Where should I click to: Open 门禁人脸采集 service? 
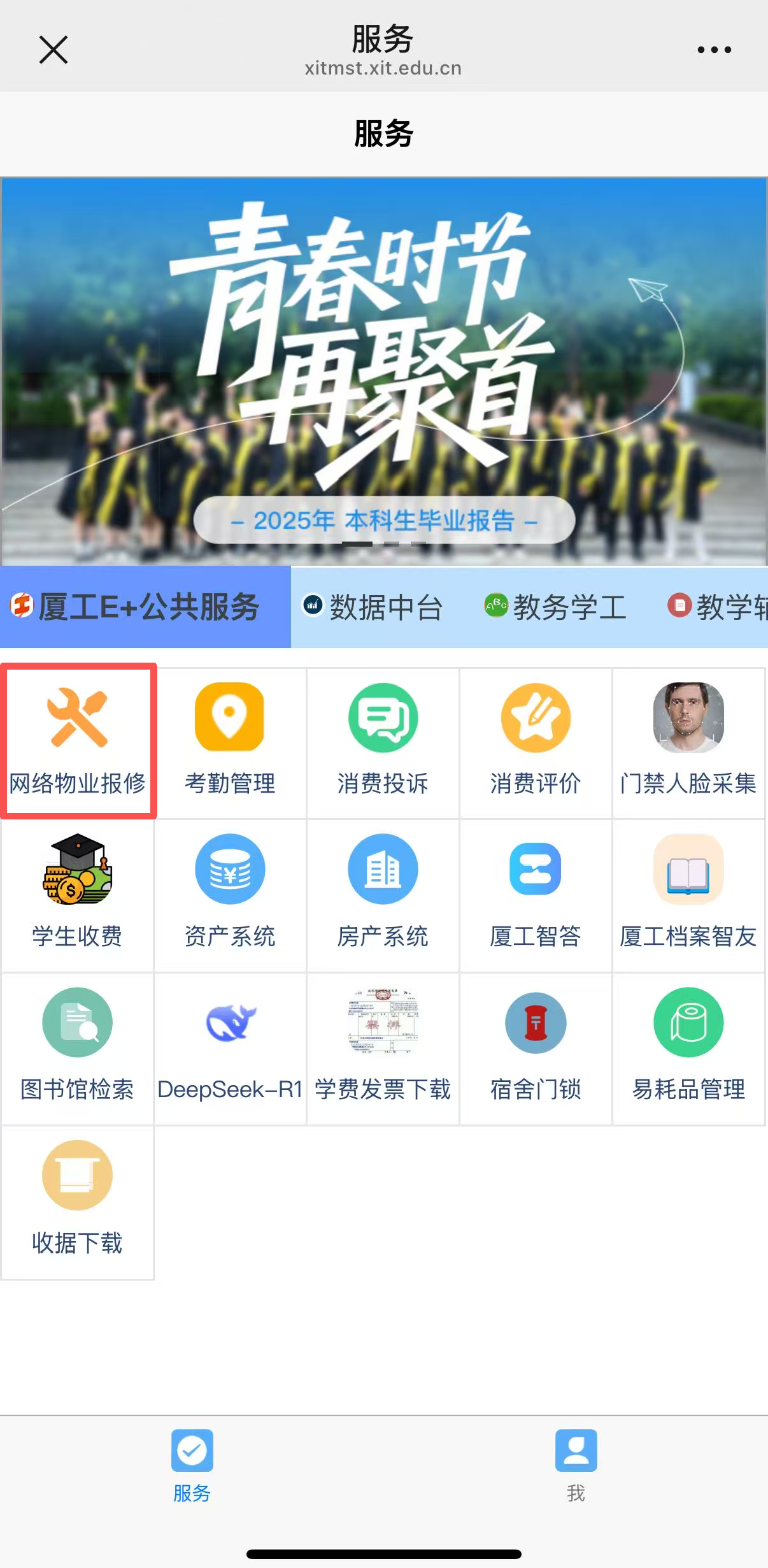coord(688,741)
